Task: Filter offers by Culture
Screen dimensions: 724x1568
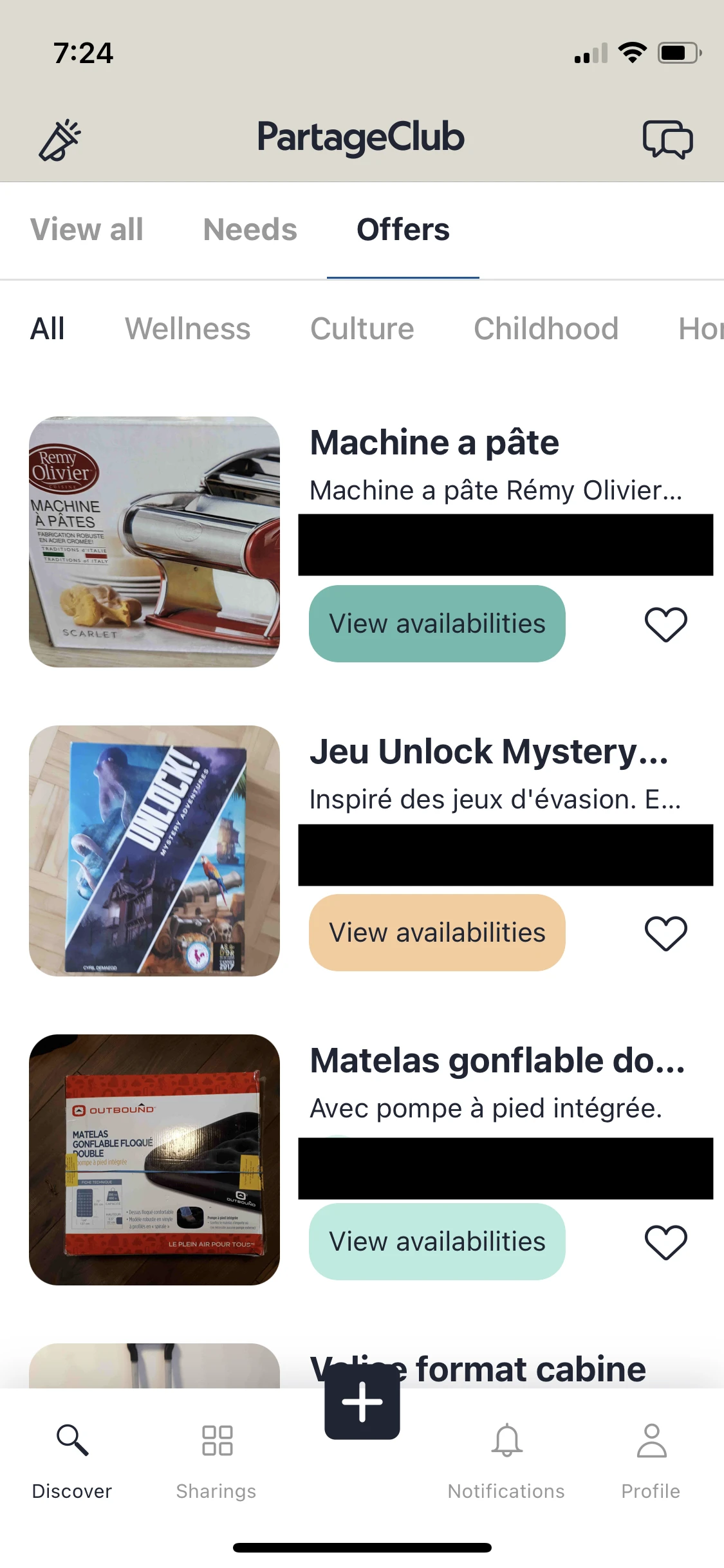Action: 362,329
